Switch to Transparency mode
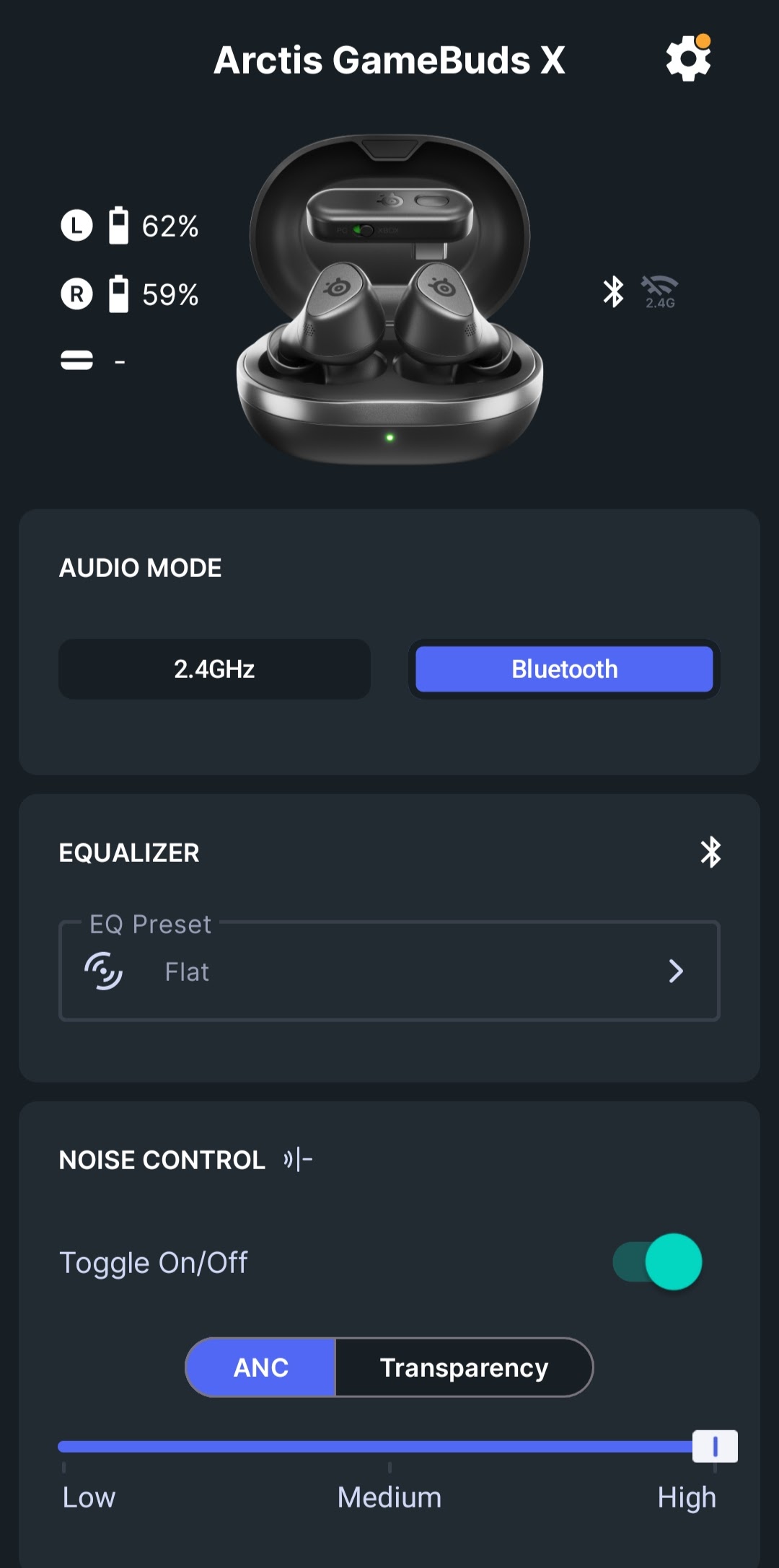This screenshot has height=1568, width=779. pyautogui.click(x=464, y=1367)
